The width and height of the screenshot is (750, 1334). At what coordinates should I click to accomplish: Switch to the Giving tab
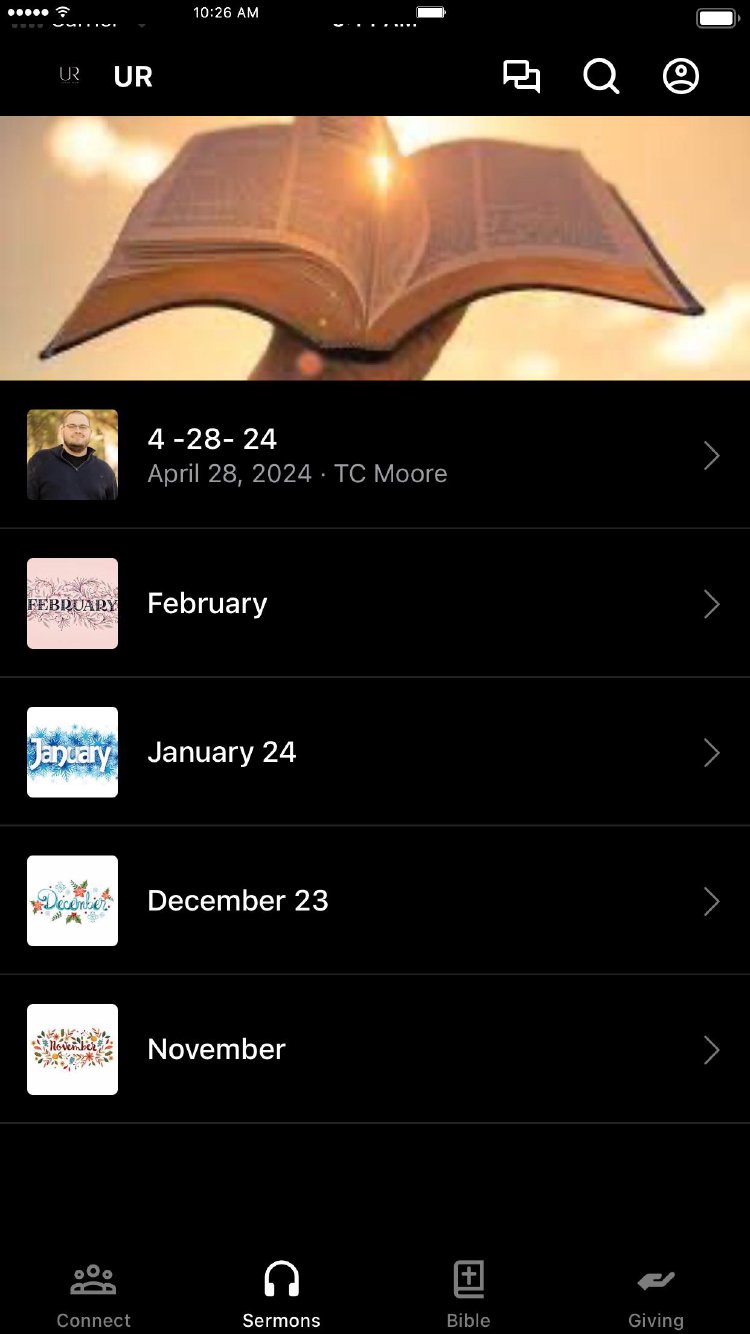point(656,1294)
